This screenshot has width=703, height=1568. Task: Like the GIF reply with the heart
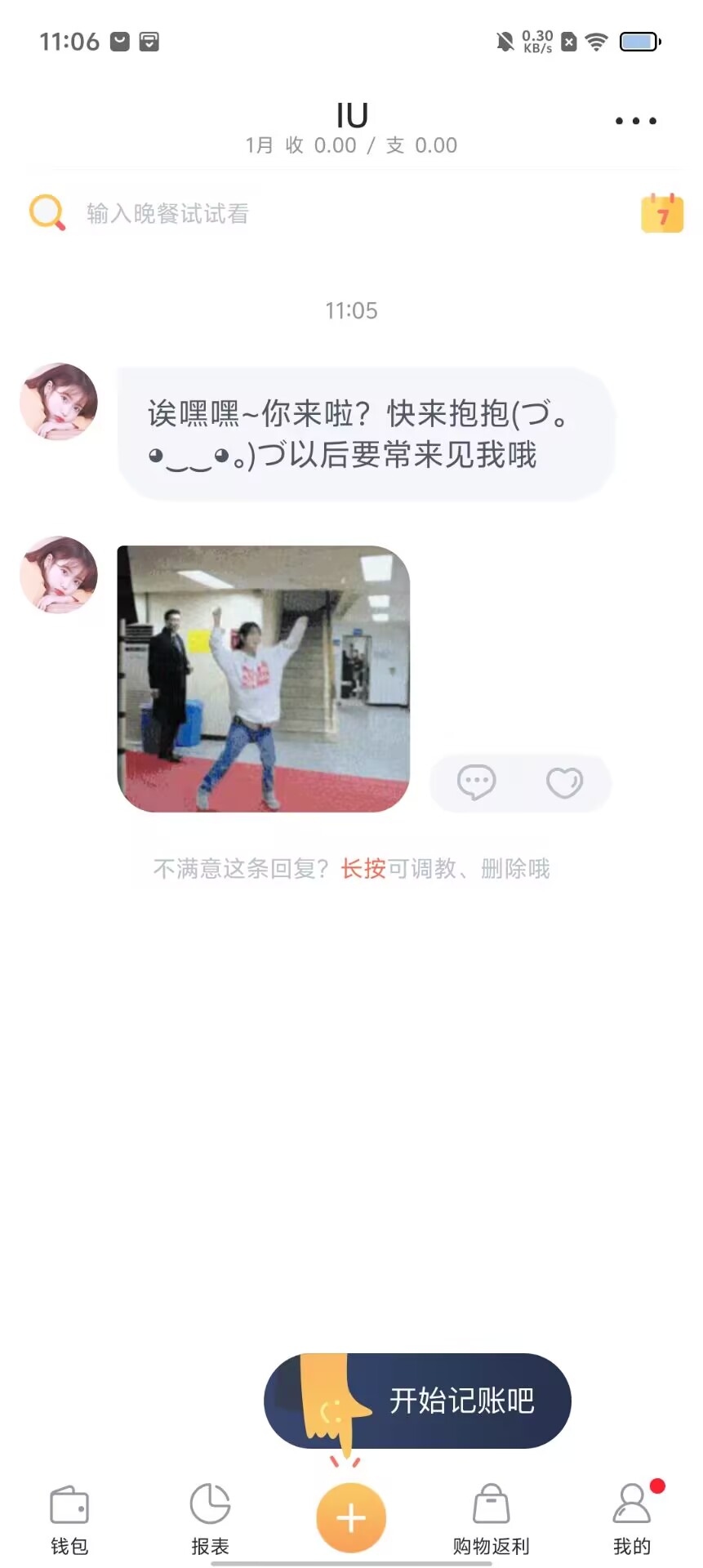click(564, 782)
